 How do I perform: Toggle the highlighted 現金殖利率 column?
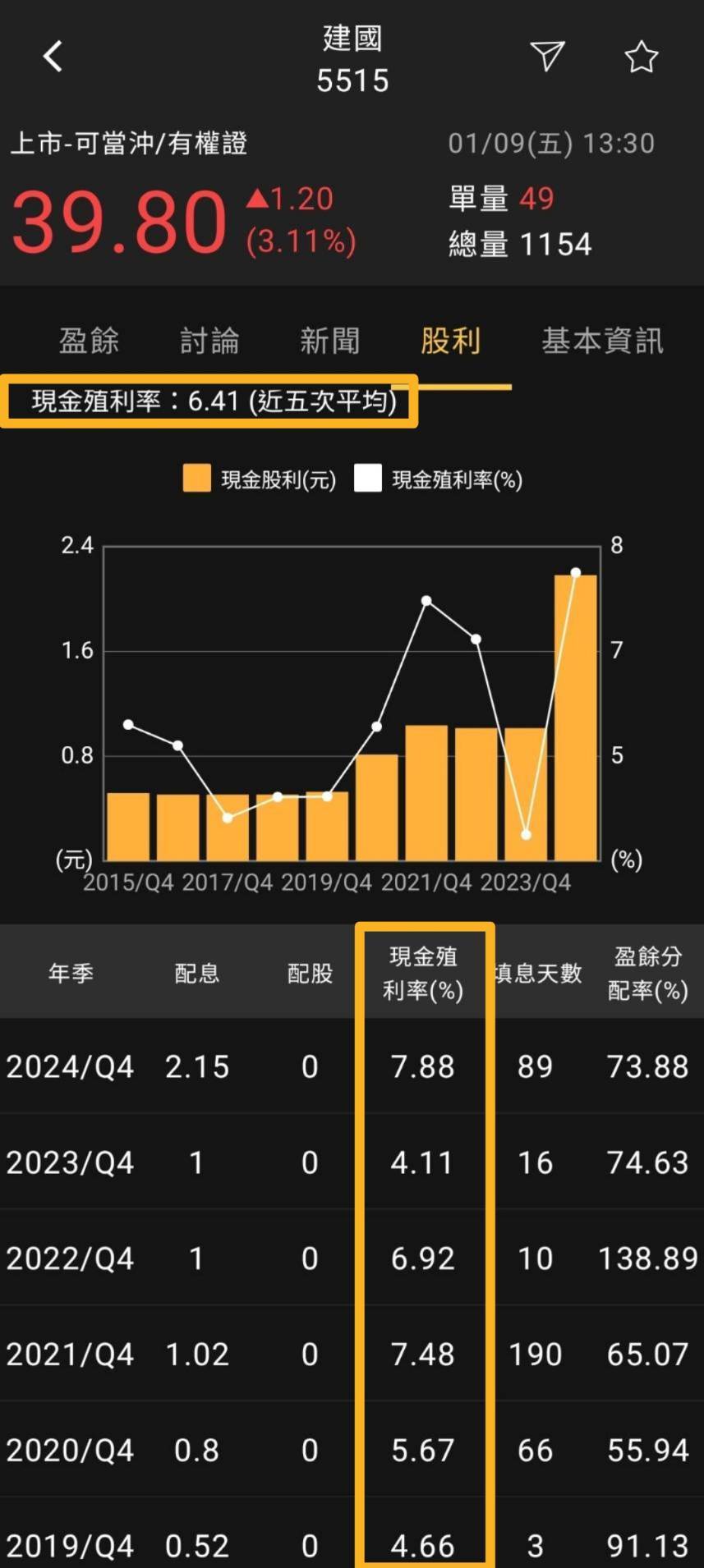pos(424,973)
